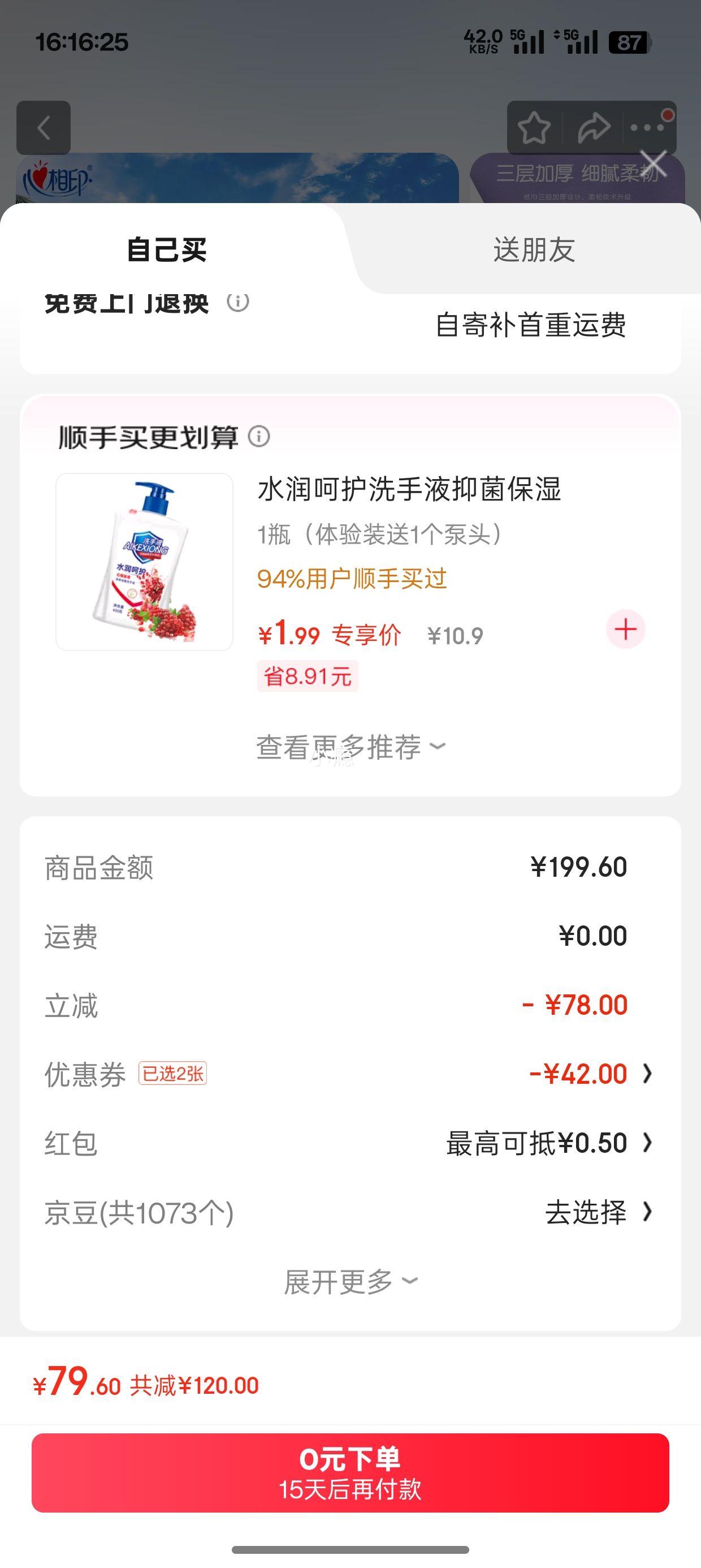The width and height of the screenshot is (701, 1568).
Task: Open the 红包 row
Action: tap(548, 1144)
